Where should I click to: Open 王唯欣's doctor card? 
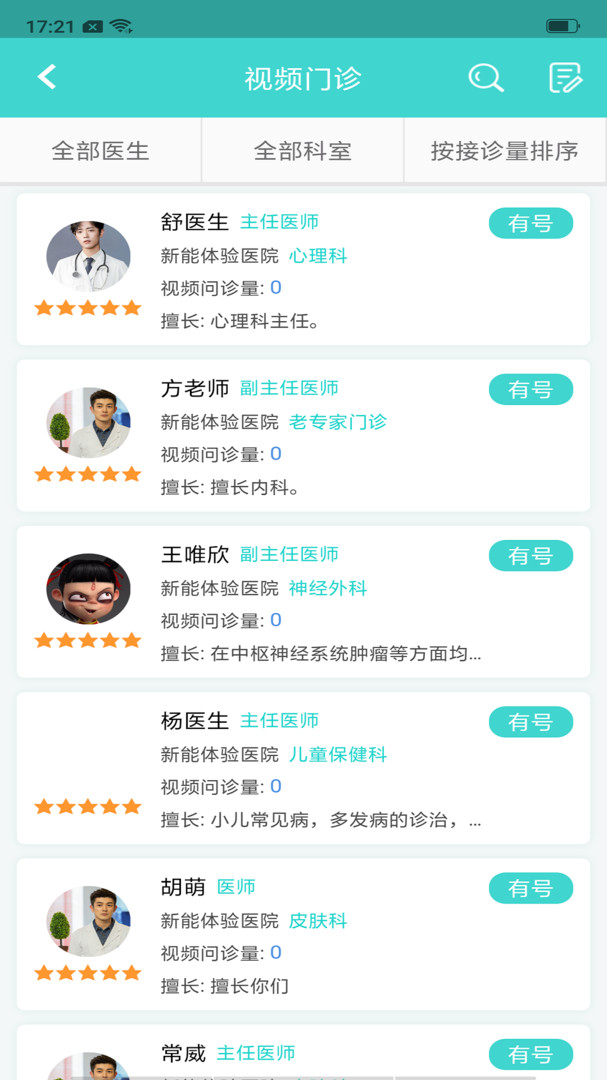click(x=303, y=601)
